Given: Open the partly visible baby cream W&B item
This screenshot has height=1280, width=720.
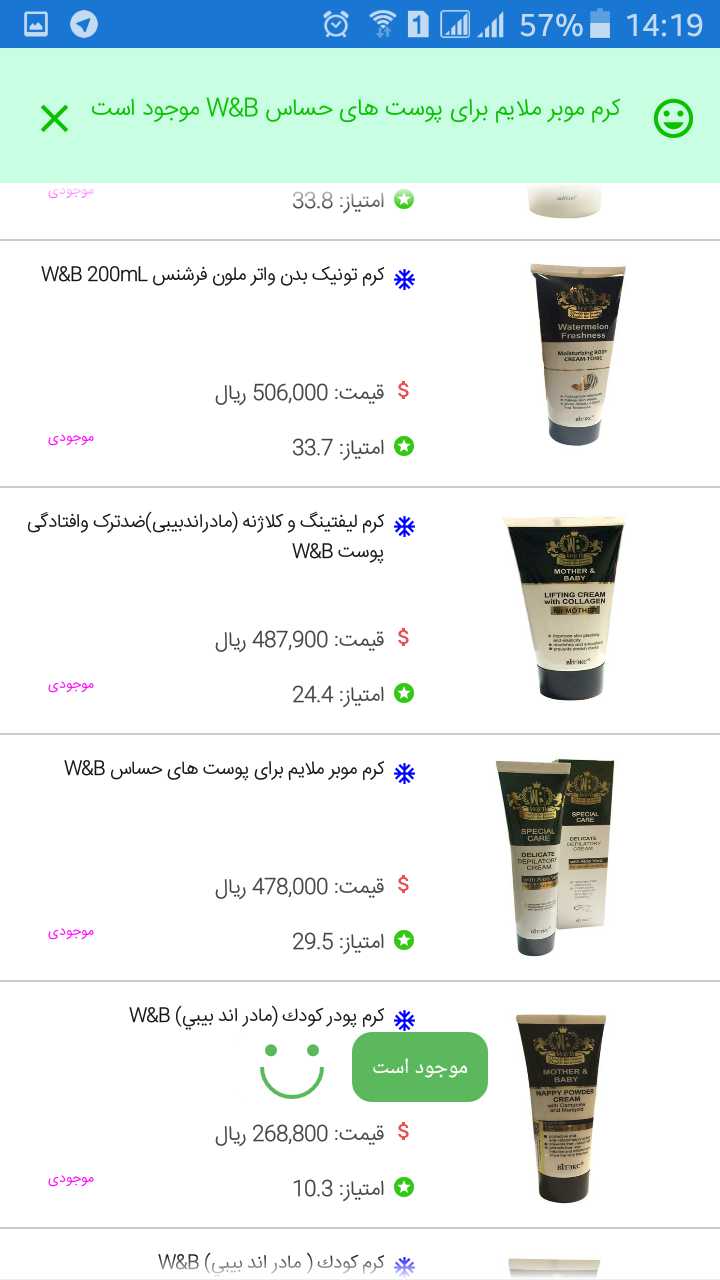Looking at the screenshot, I should coord(360,1255).
